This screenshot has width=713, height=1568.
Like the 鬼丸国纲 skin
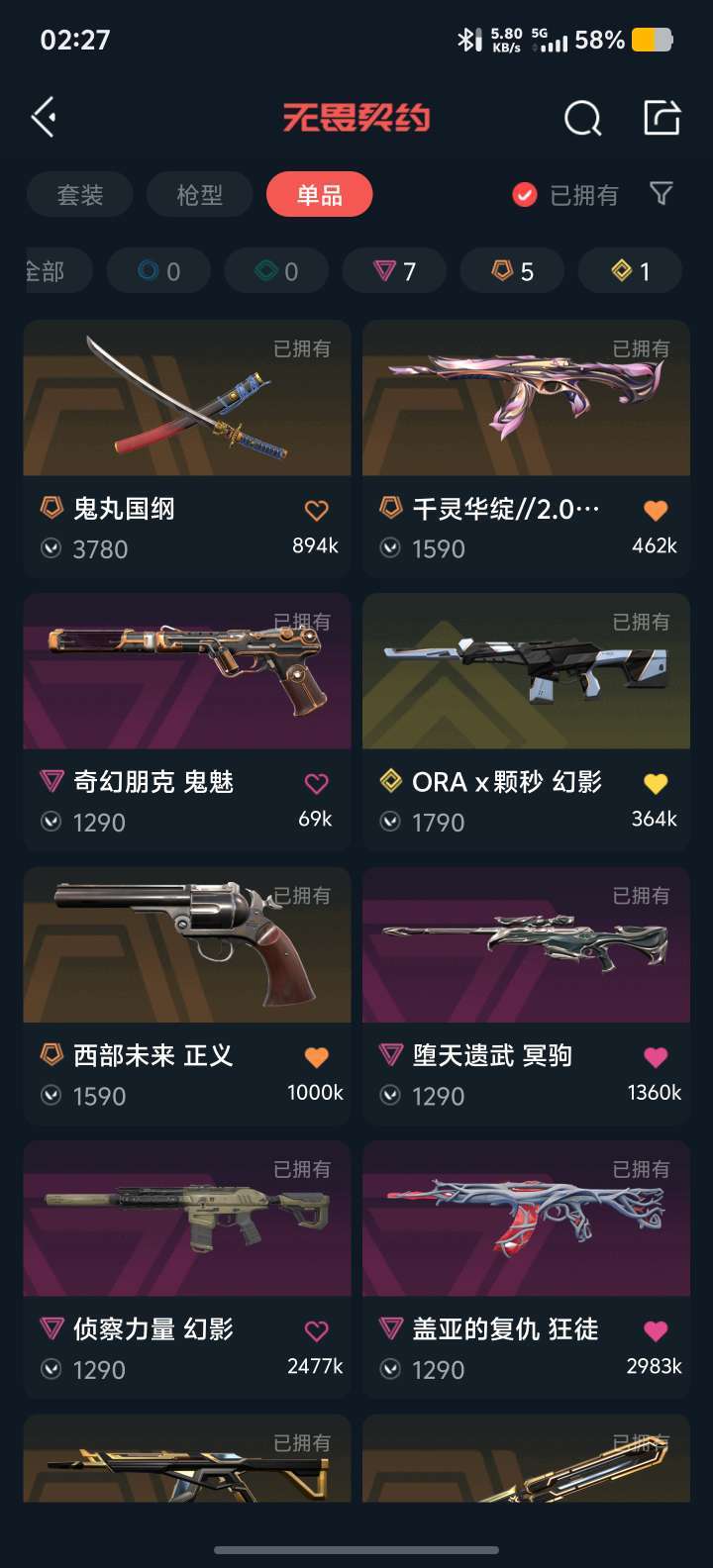coord(316,511)
